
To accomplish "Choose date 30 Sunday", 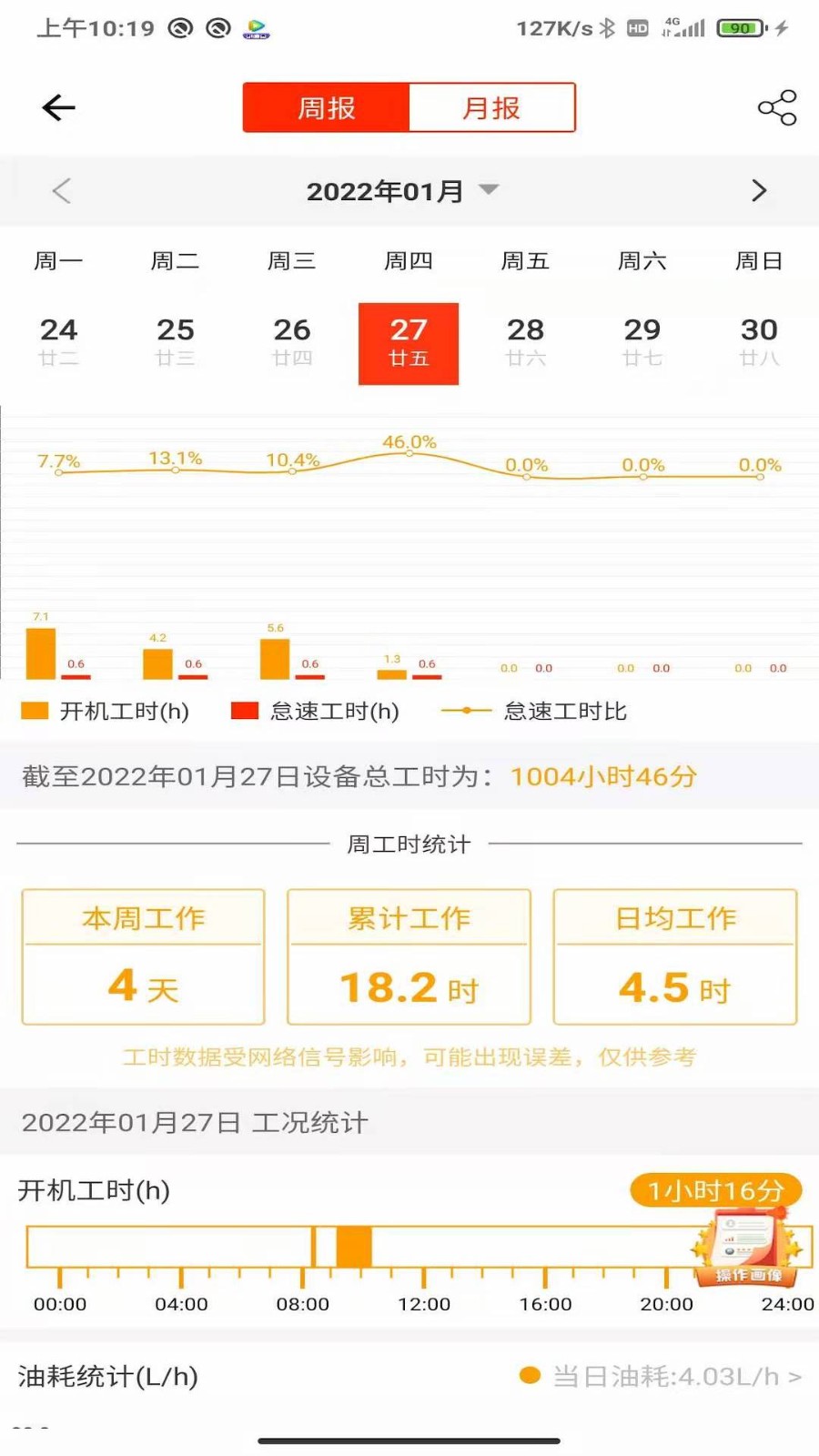I will pos(759,342).
